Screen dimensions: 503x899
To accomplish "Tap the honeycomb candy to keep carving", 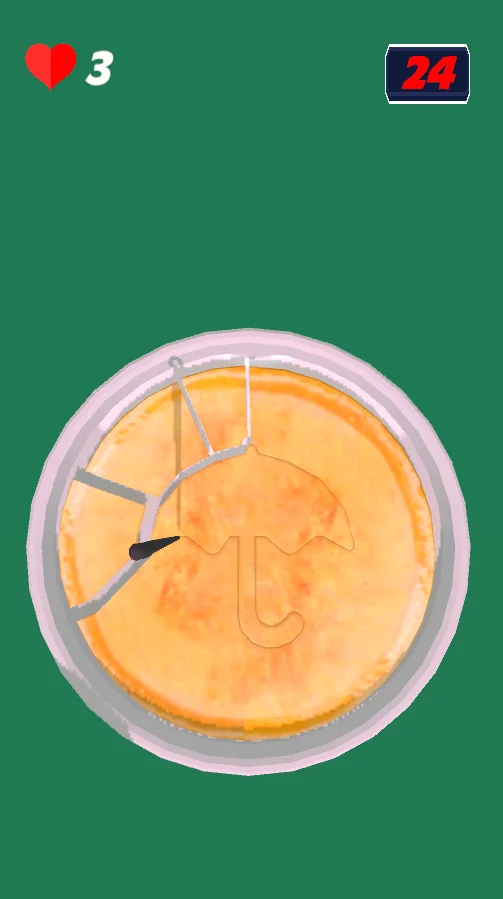I will click(248, 552).
